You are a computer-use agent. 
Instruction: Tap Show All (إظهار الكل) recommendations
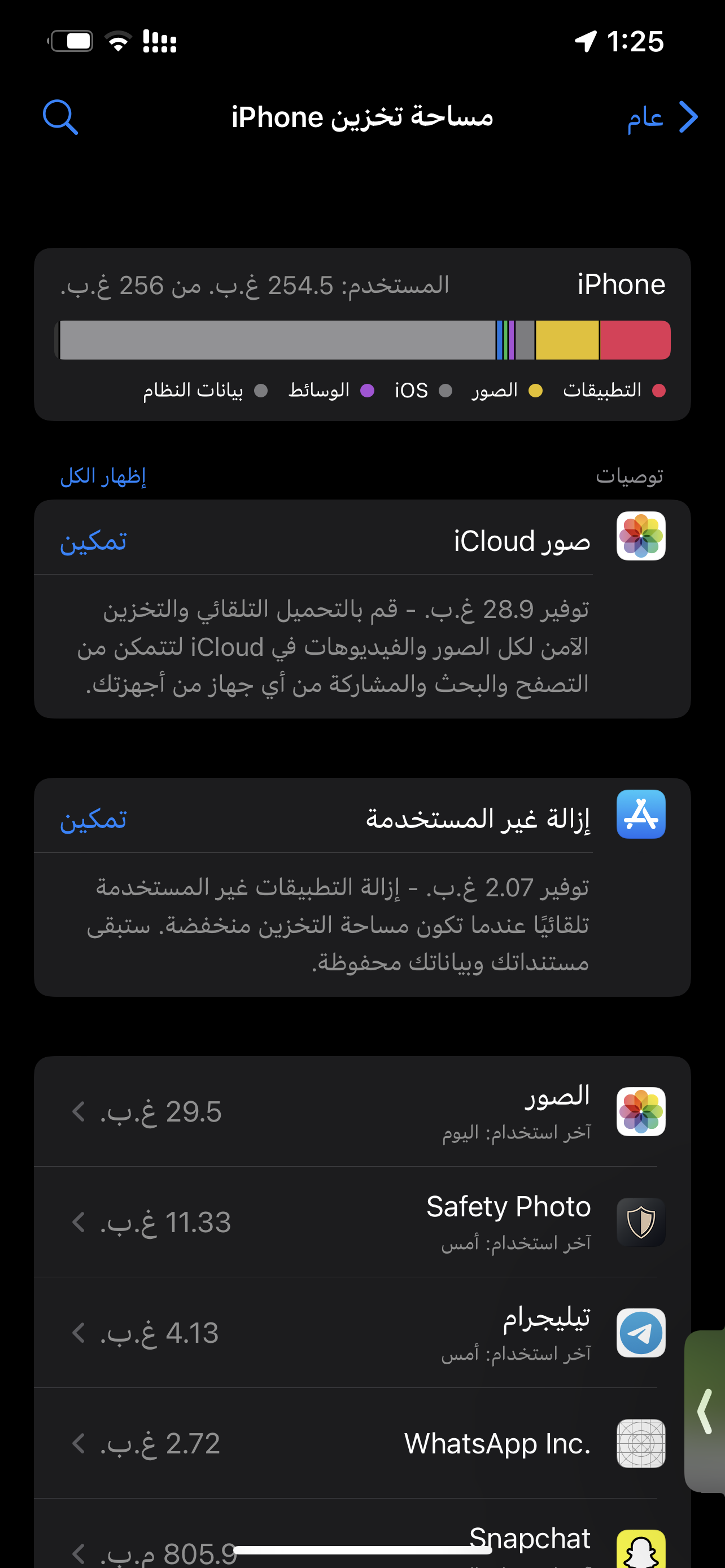click(x=103, y=476)
